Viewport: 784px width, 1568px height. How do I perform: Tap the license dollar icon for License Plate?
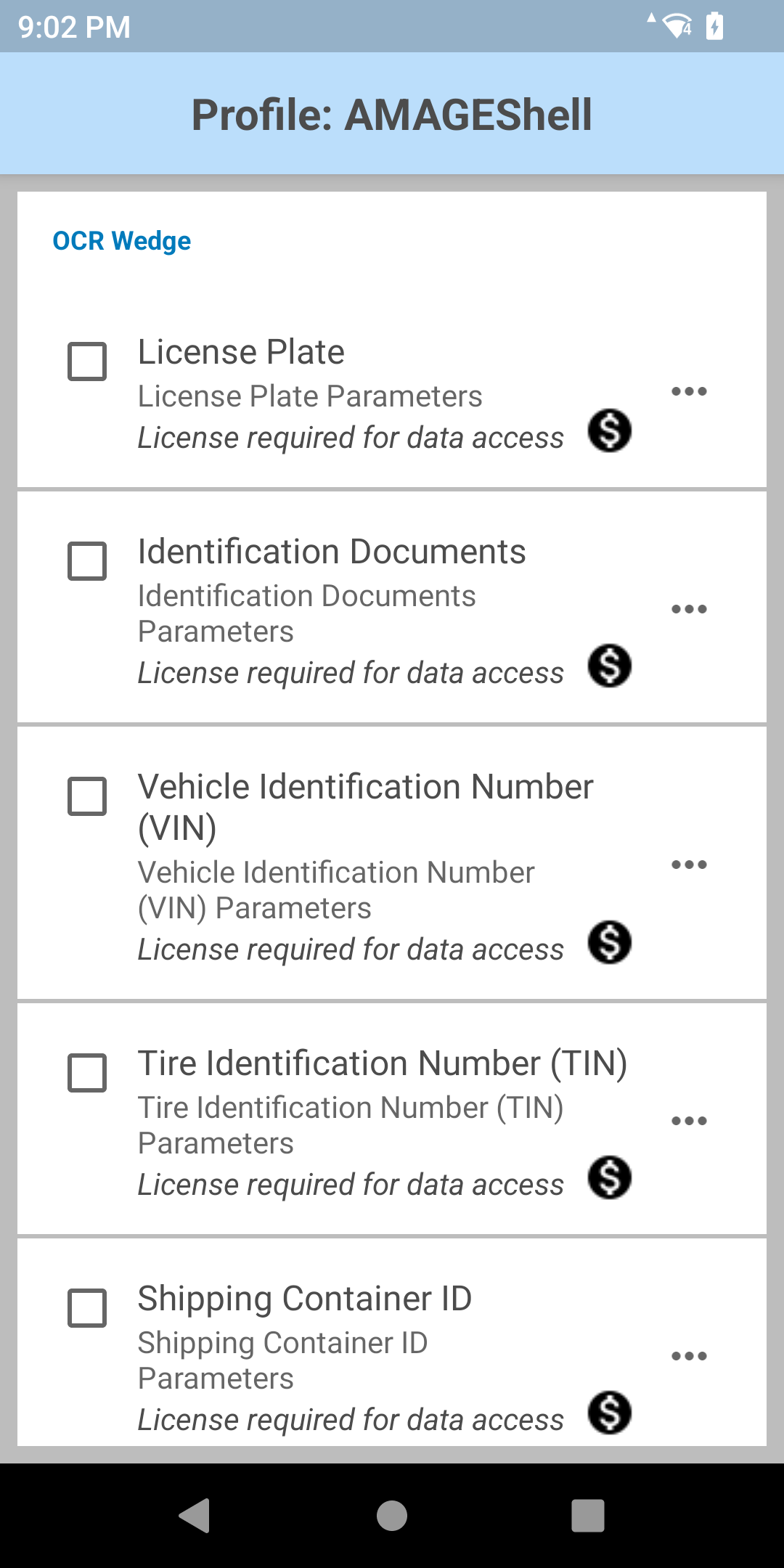[610, 430]
